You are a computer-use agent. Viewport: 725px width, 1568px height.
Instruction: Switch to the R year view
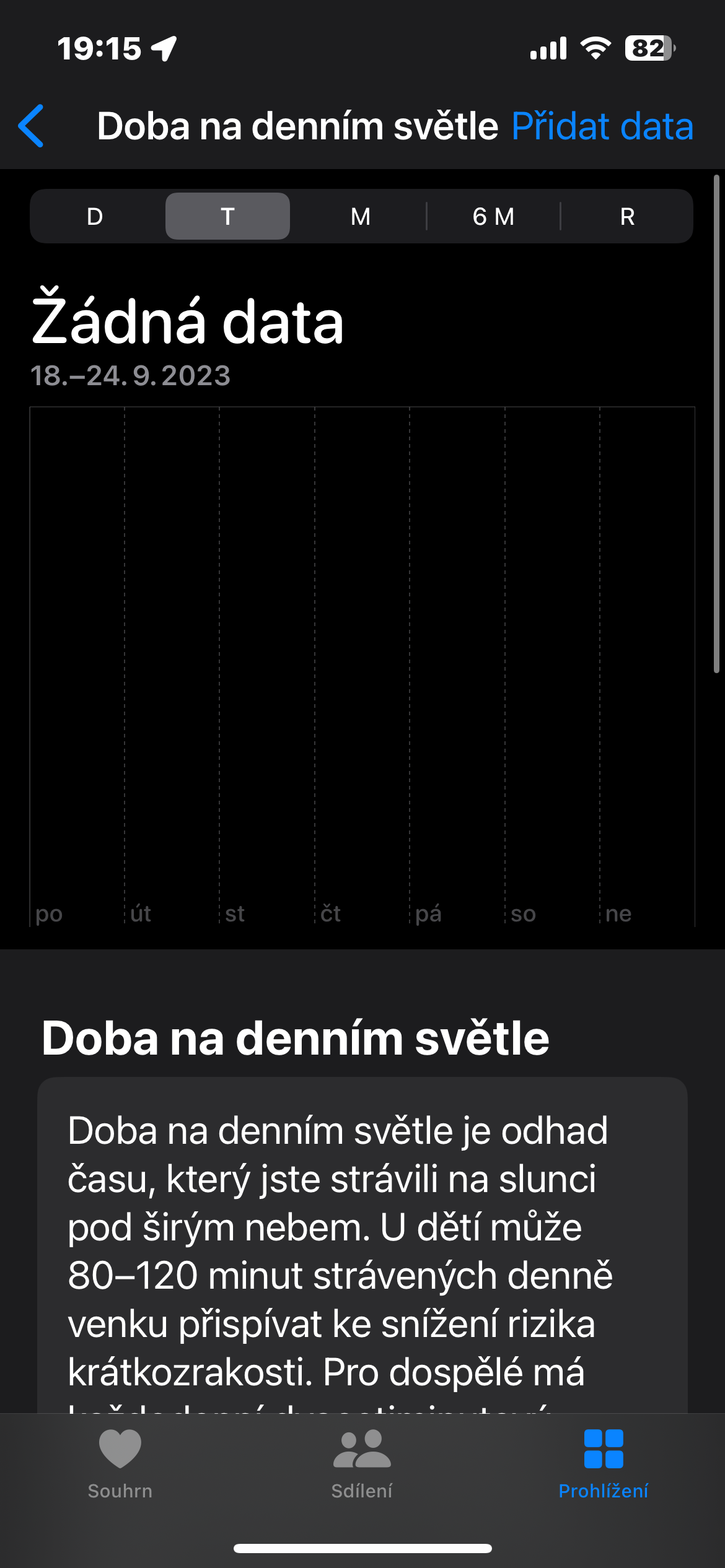point(627,217)
